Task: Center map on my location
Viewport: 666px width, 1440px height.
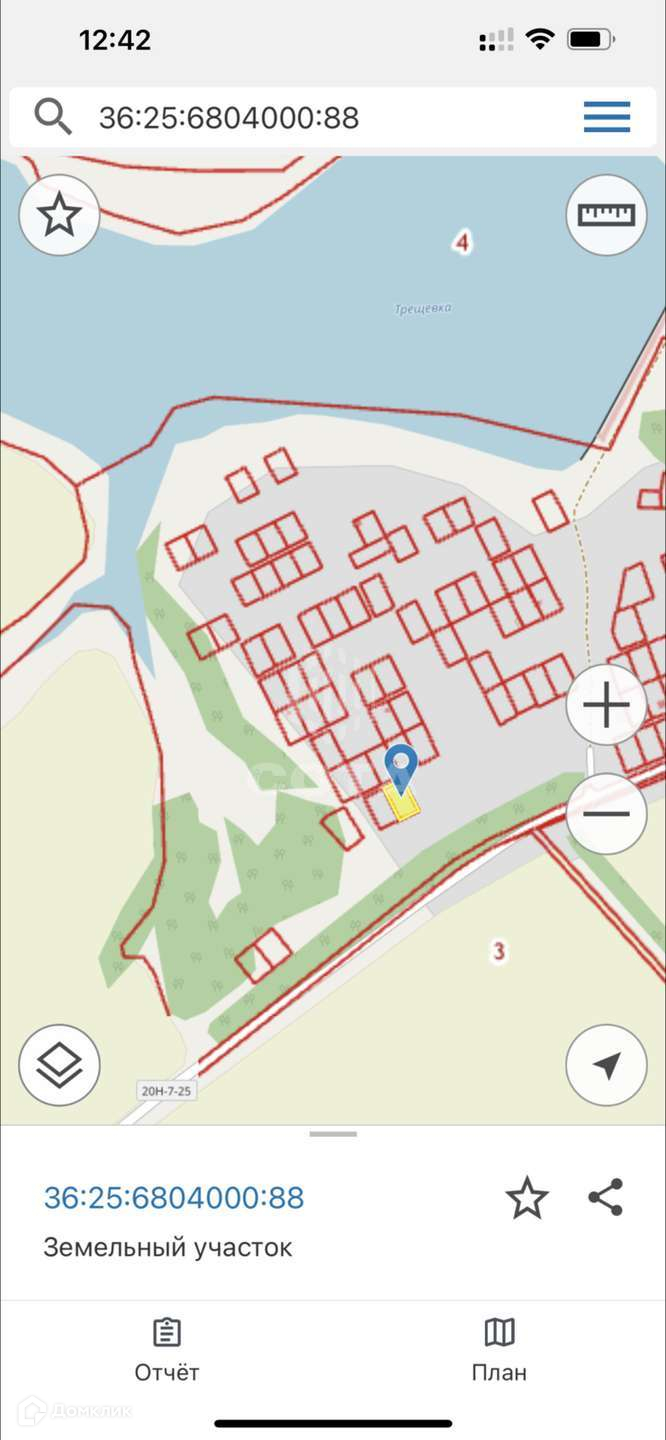Action: pos(606,1065)
